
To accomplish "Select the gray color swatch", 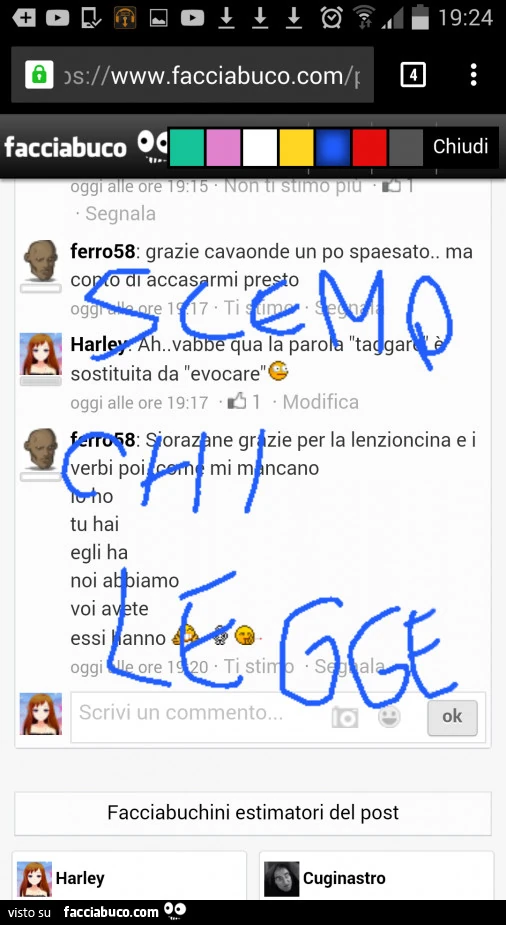I will 406,147.
